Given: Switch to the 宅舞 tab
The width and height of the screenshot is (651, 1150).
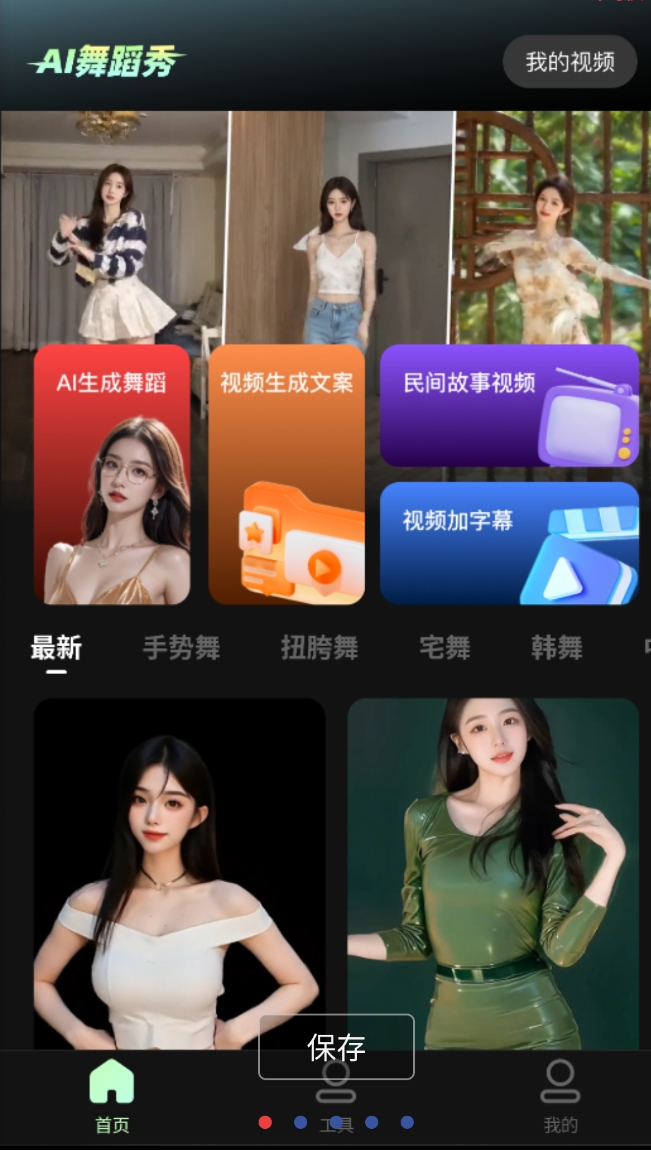Looking at the screenshot, I should [x=444, y=648].
